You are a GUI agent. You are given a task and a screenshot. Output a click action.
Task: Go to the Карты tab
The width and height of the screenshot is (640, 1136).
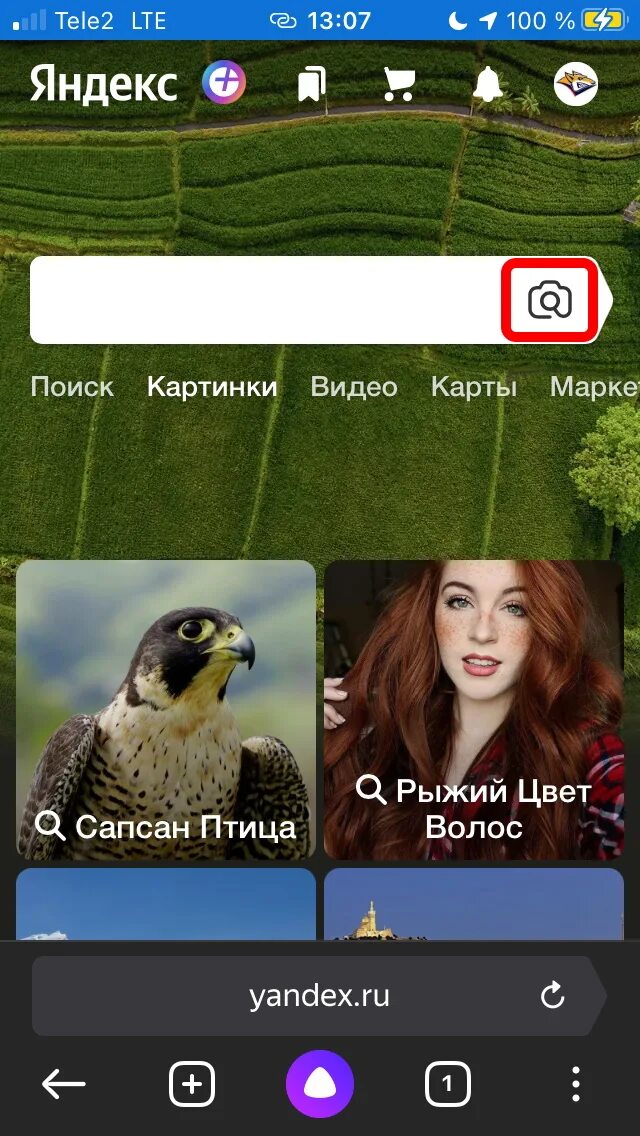tap(474, 387)
